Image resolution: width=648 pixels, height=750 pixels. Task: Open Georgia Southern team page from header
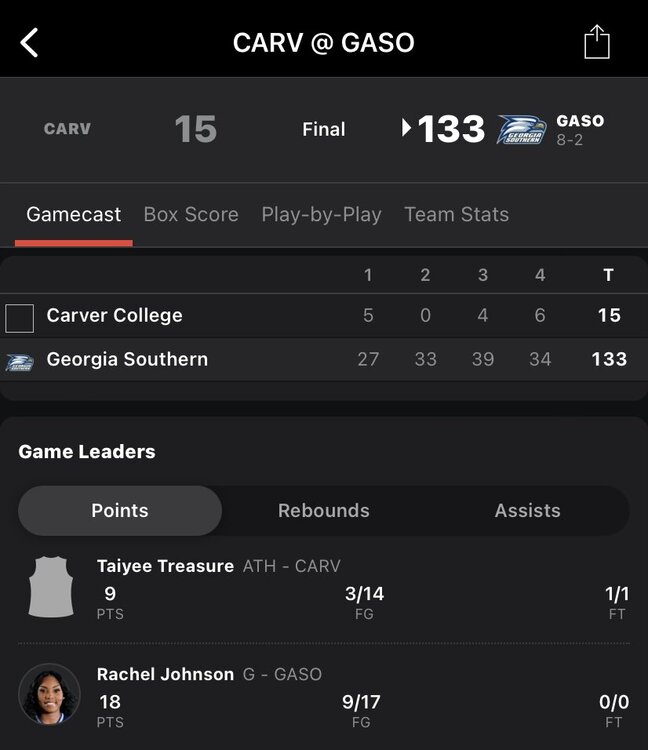click(x=522, y=129)
